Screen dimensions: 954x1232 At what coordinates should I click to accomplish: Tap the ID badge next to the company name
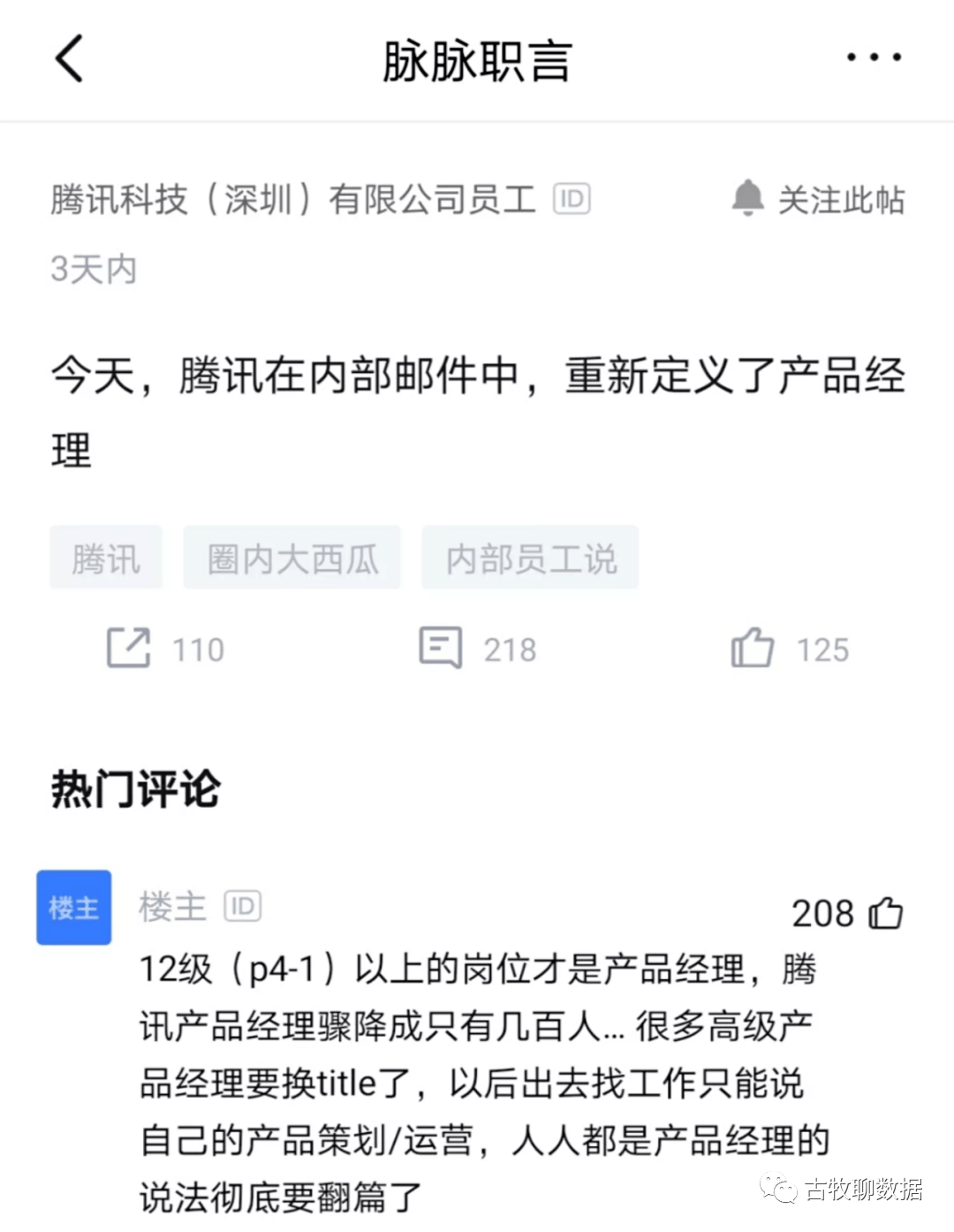572,200
